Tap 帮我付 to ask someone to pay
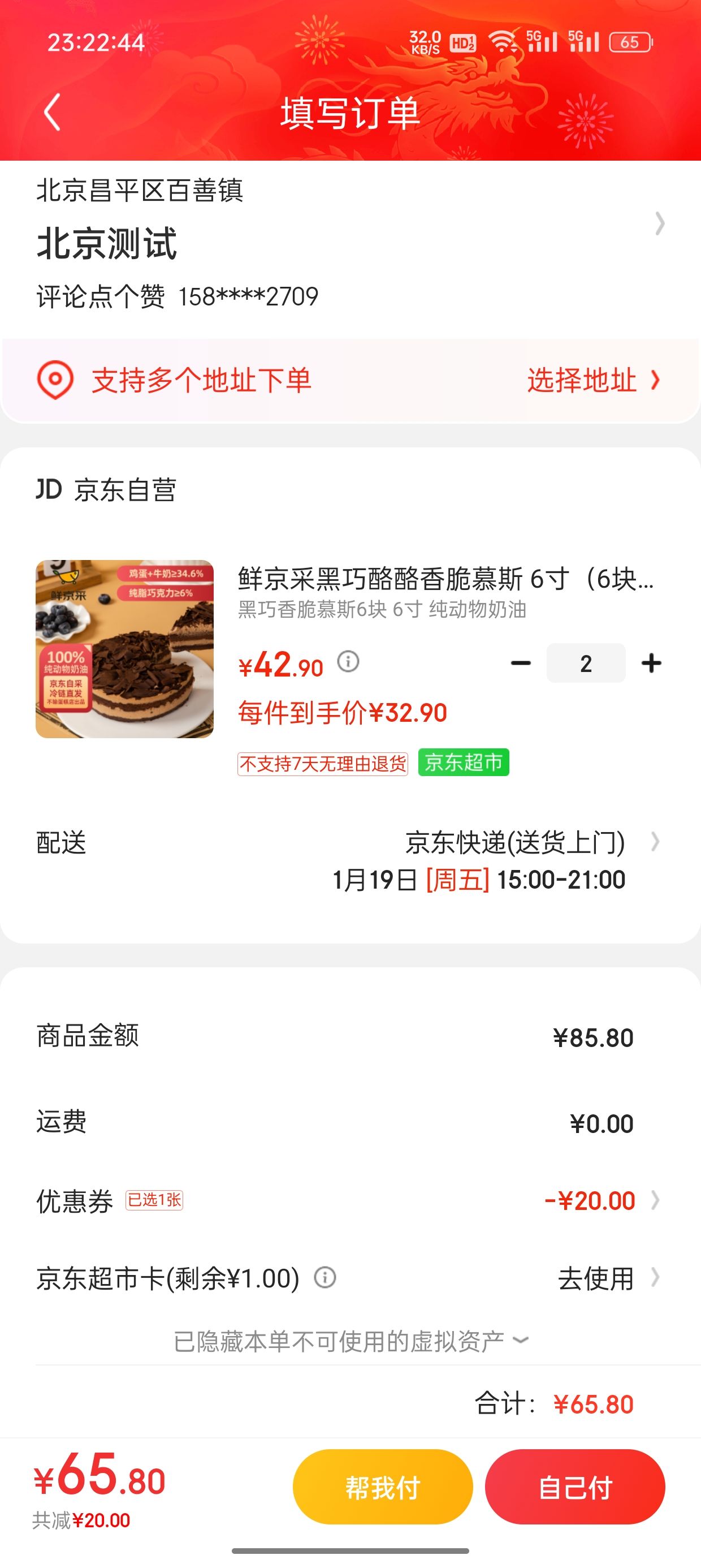This screenshot has height=1568, width=701. (x=383, y=1487)
